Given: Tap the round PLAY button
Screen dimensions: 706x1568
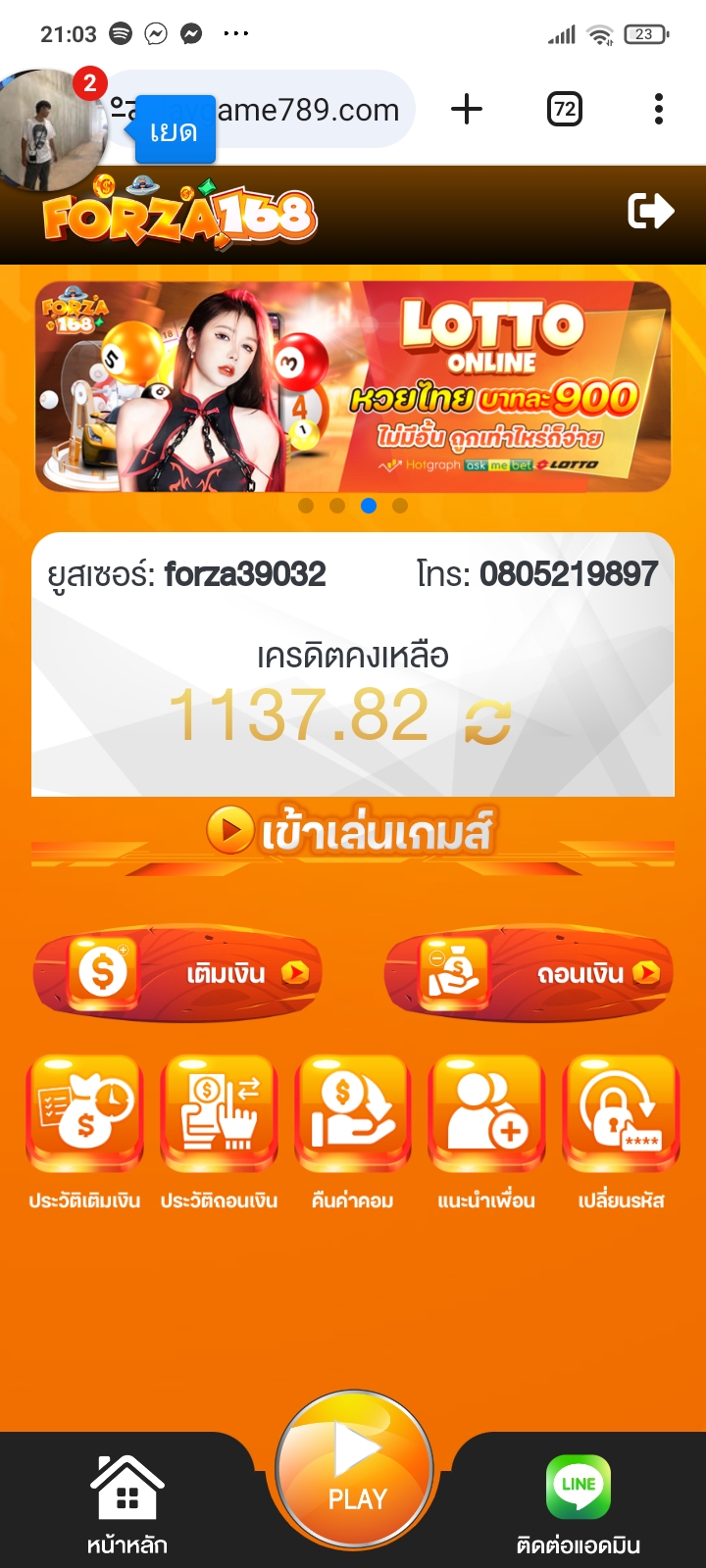Looking at the screenshot, I should (x=355, y=1468).
